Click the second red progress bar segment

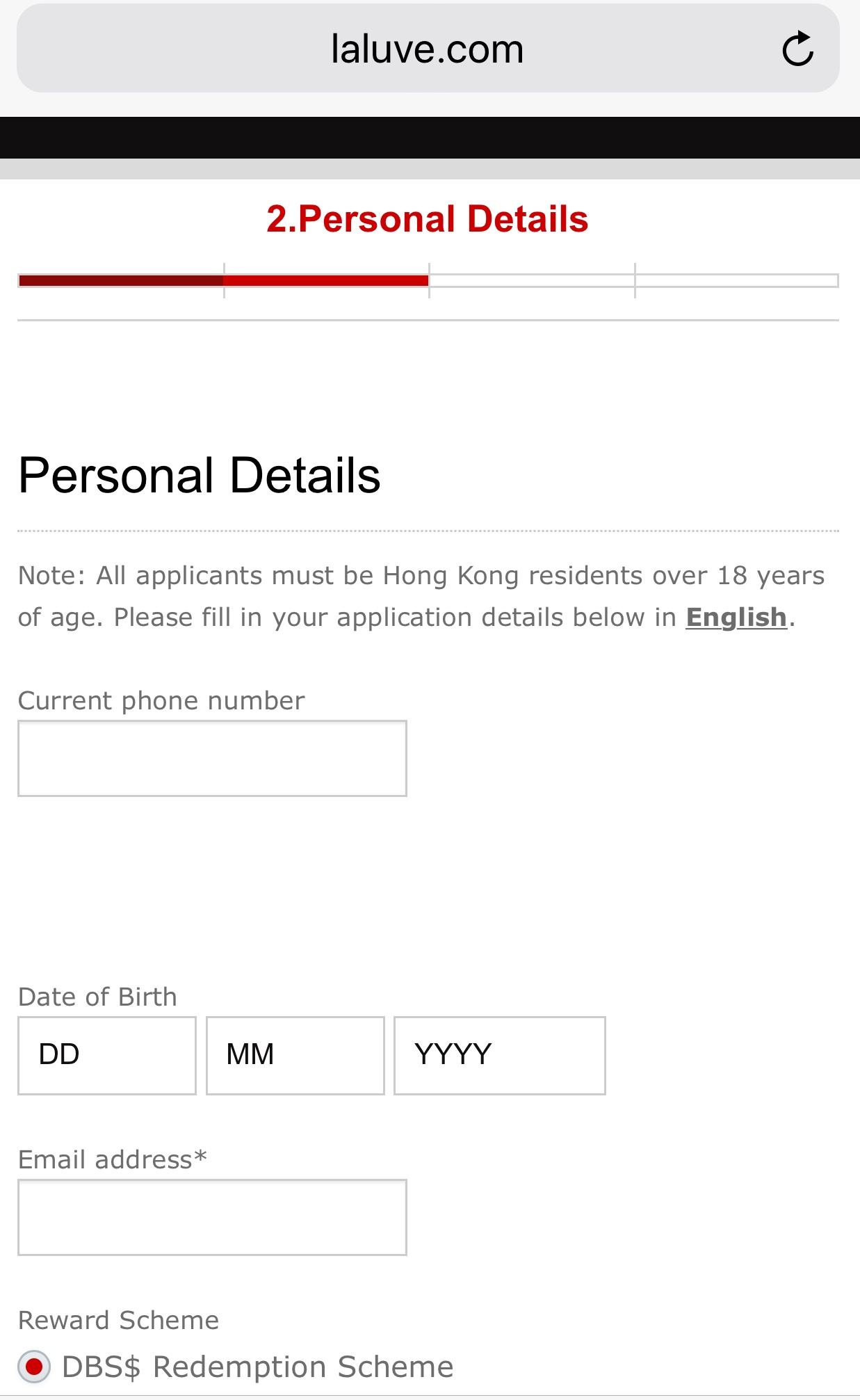pyautogui.click(x=325, y=281)
